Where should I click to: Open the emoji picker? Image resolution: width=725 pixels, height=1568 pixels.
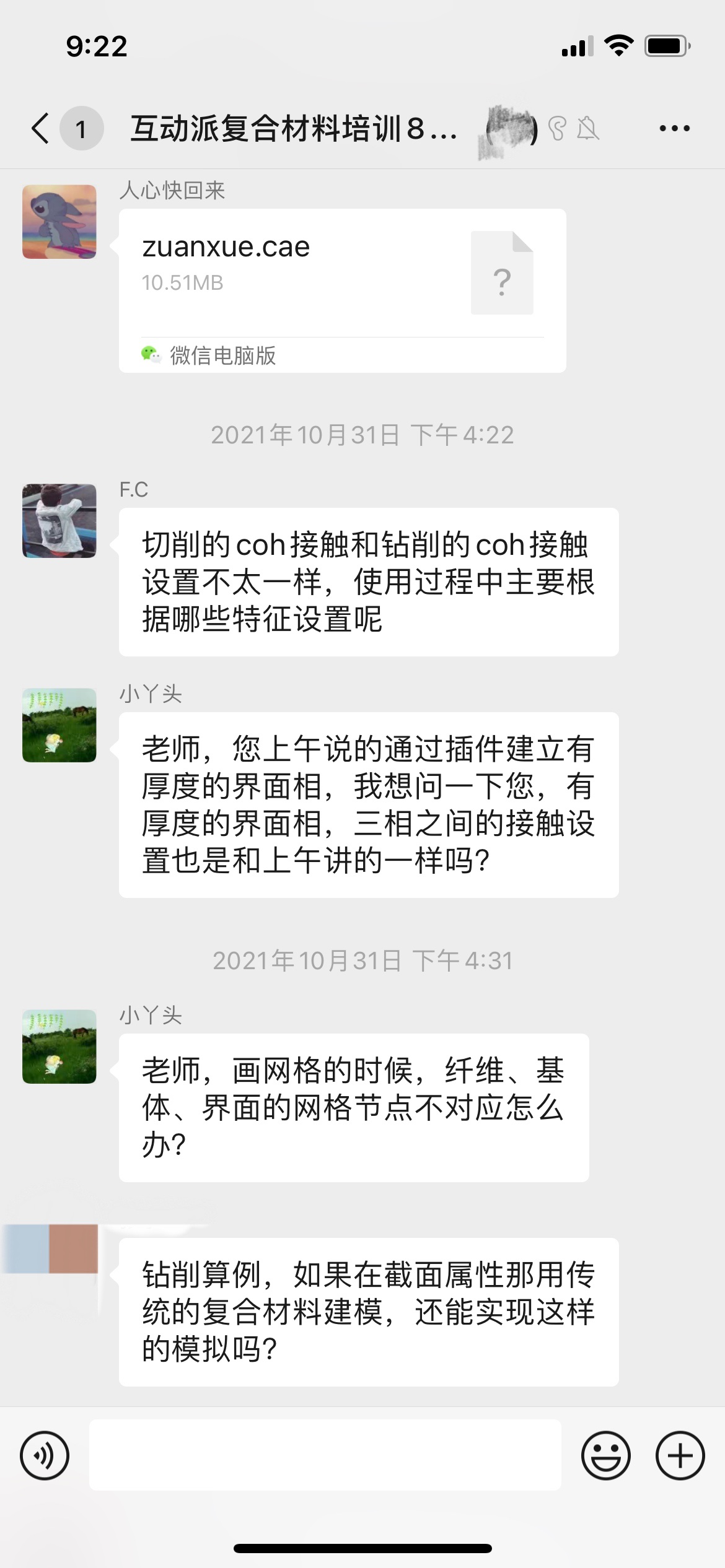click(x=605, y=1455)
